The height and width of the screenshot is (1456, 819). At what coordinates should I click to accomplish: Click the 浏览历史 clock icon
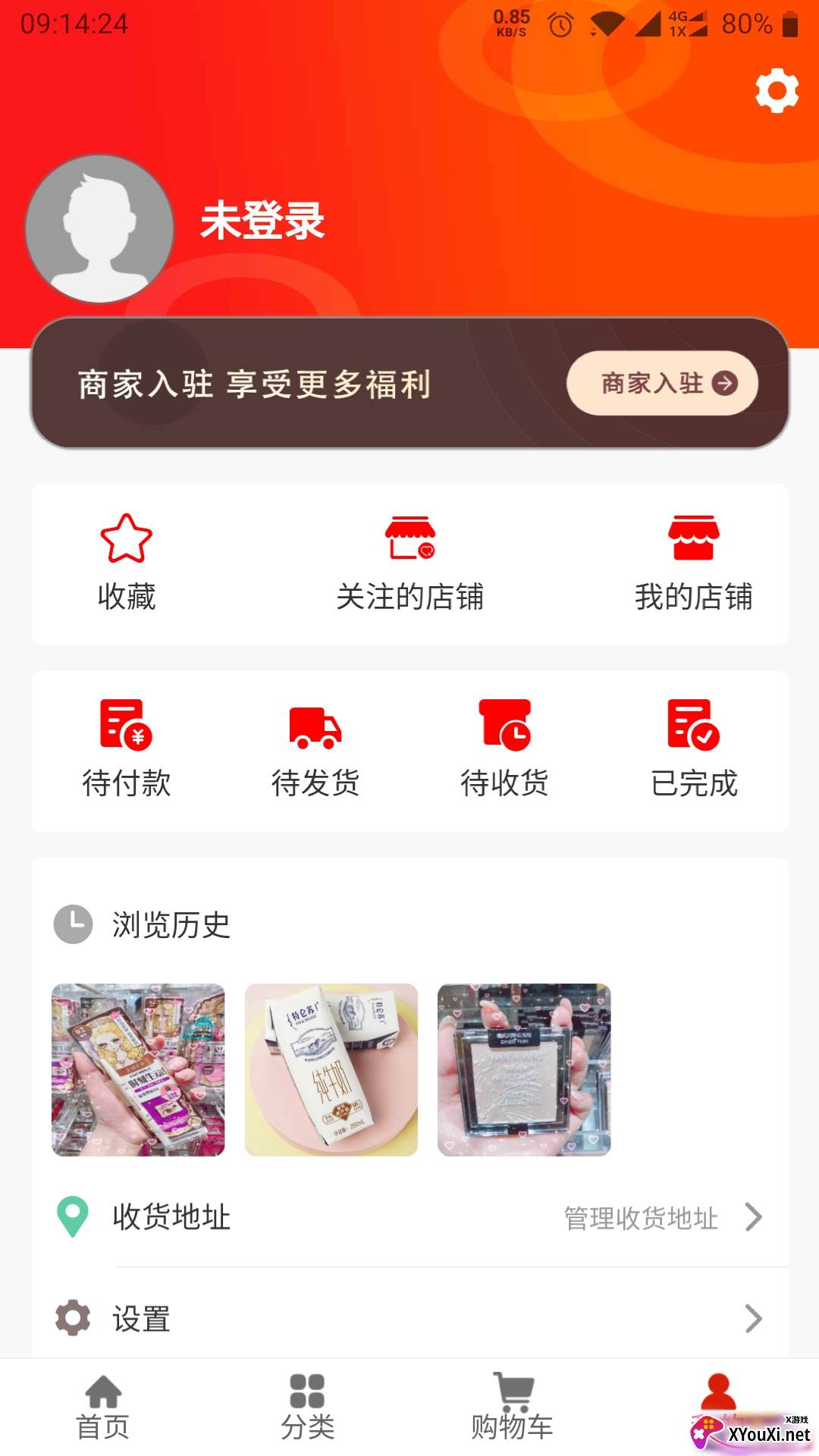point(74,924)
